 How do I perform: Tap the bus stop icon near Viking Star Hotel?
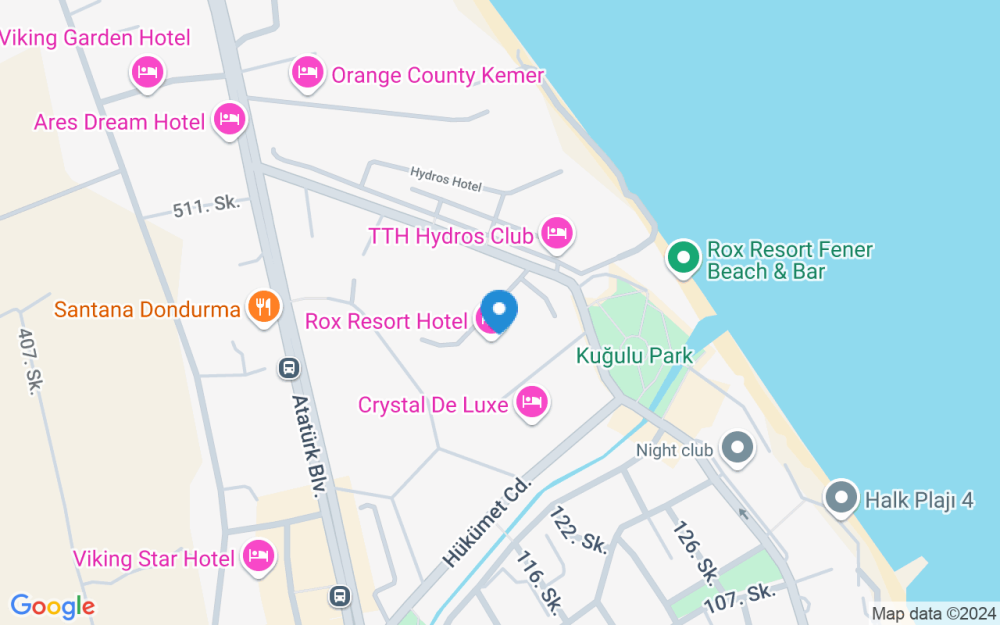point(340,596)
